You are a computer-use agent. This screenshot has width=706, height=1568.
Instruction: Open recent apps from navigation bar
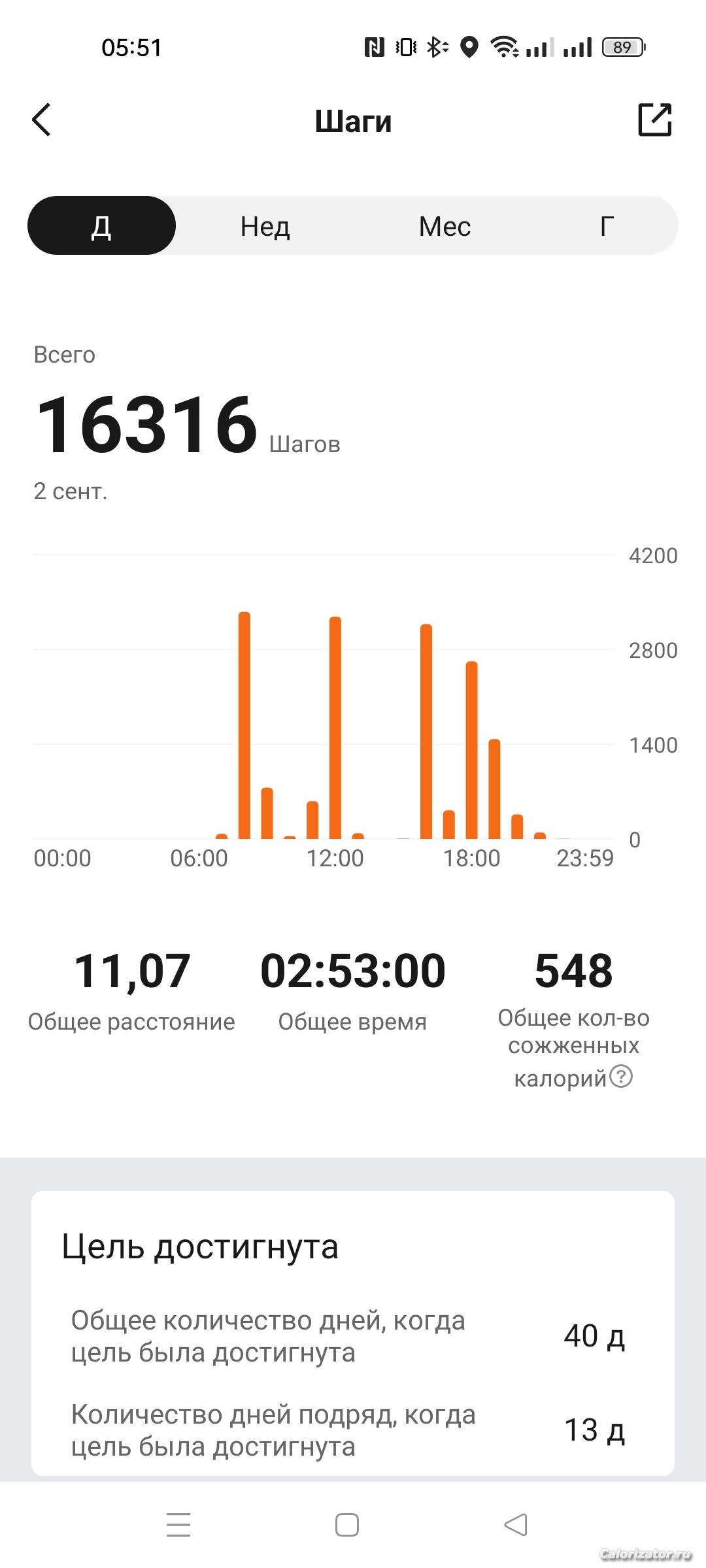178,1525
